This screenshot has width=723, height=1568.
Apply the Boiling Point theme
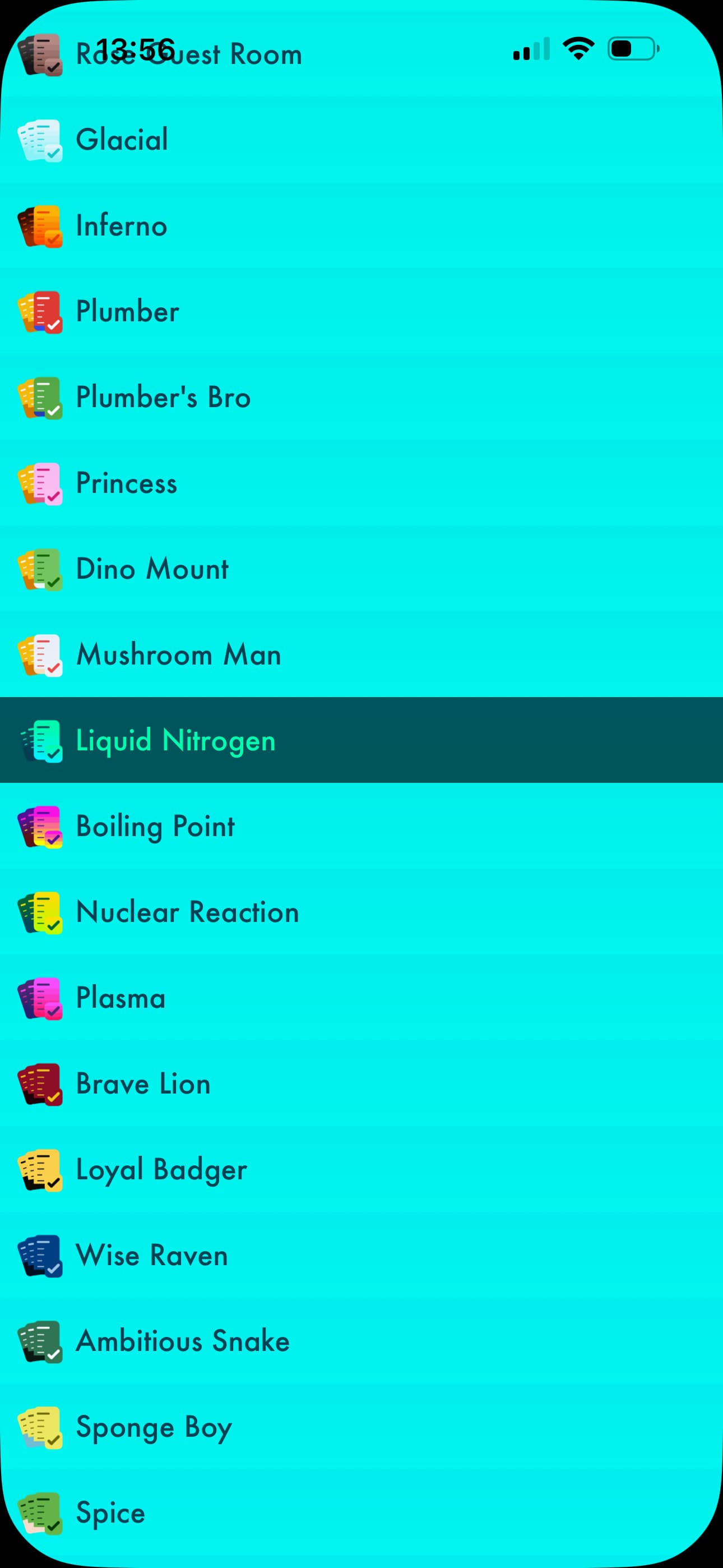[x=361, y=826]
